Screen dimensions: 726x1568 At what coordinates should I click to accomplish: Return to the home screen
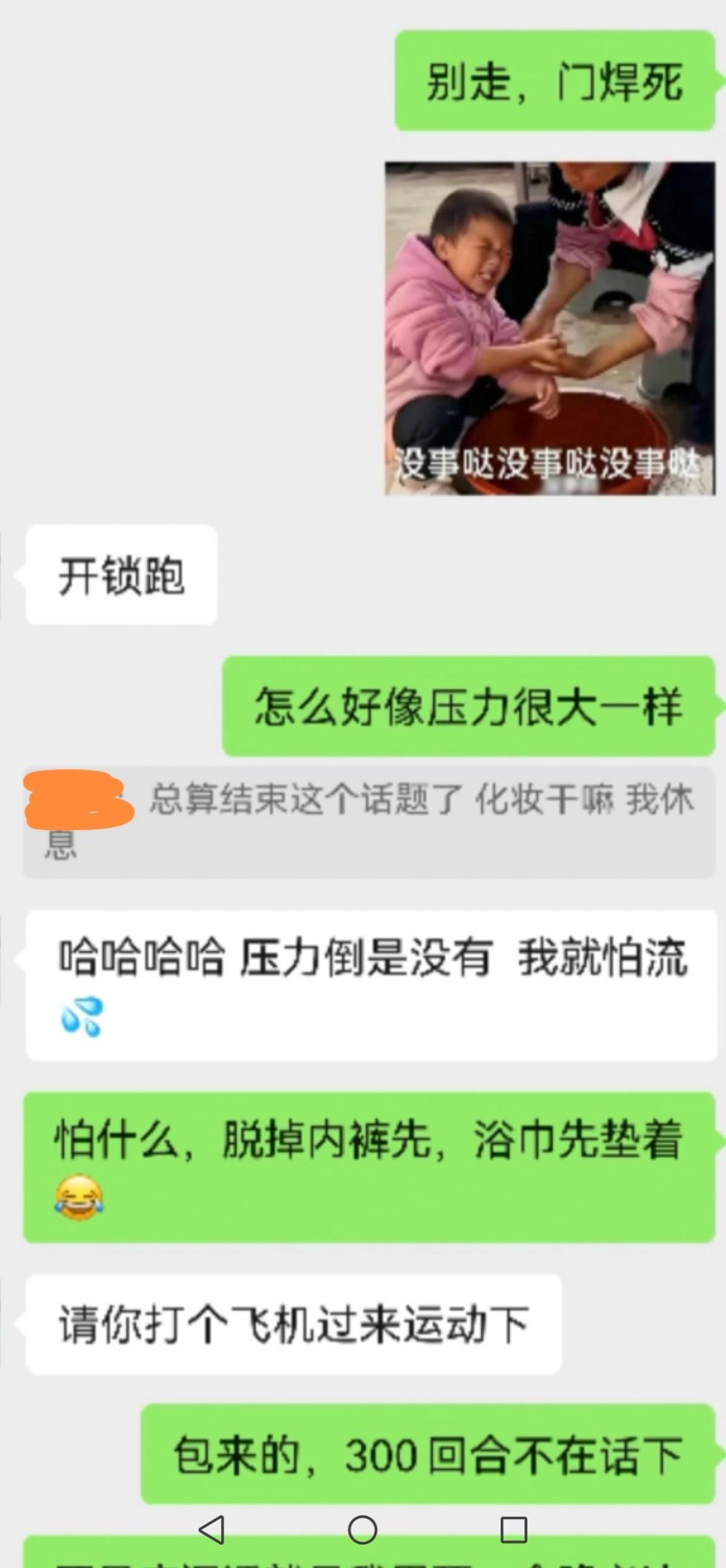click(x=362, y=1529)
